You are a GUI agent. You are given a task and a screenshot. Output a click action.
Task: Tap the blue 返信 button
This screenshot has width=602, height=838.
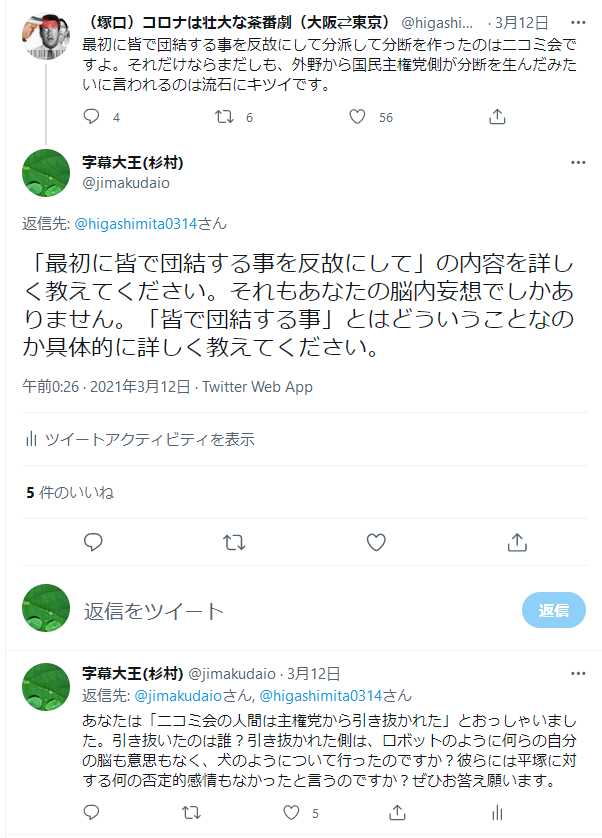[554, 610]
